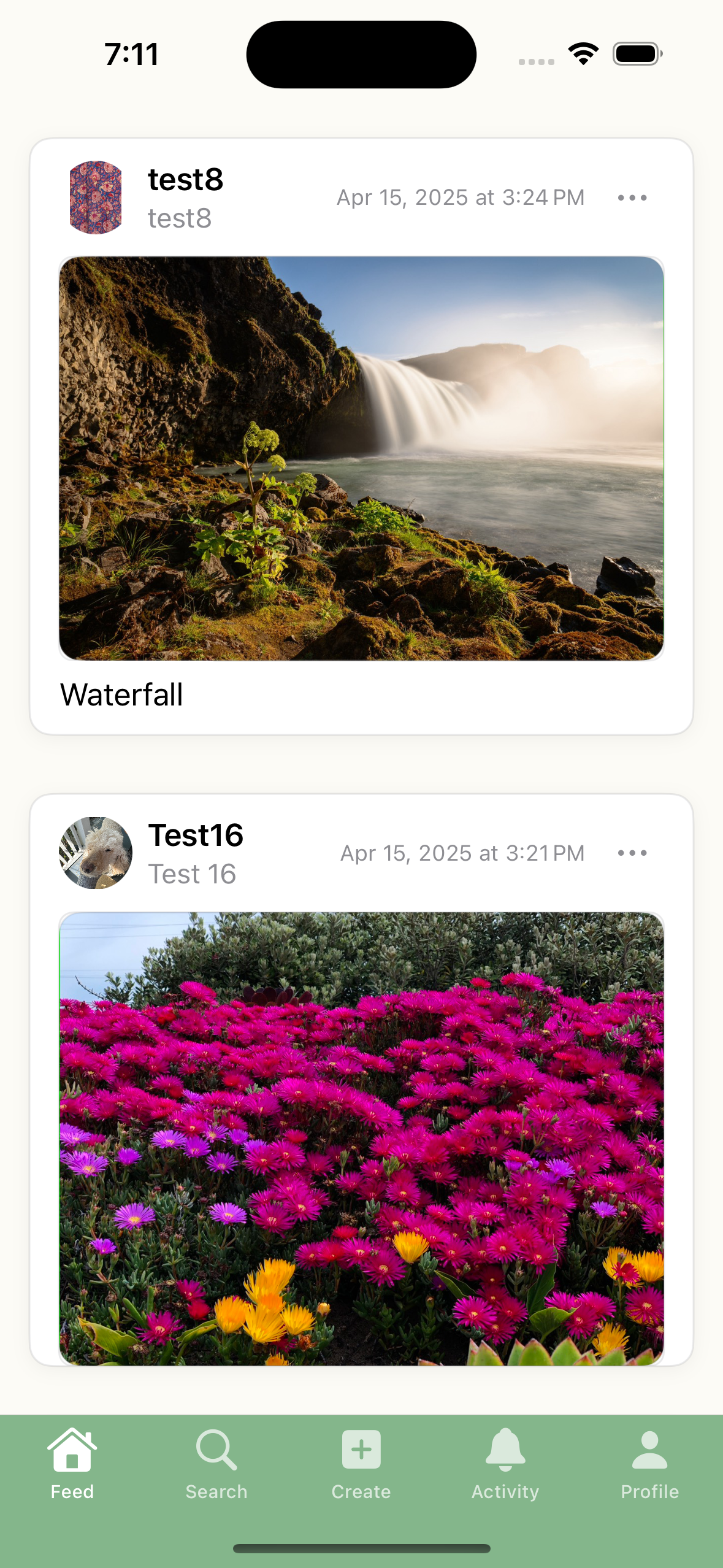The height and width of the screenshot is (1568, 723).
Task: View Test16's profile picture
Action: click(96, 853)
